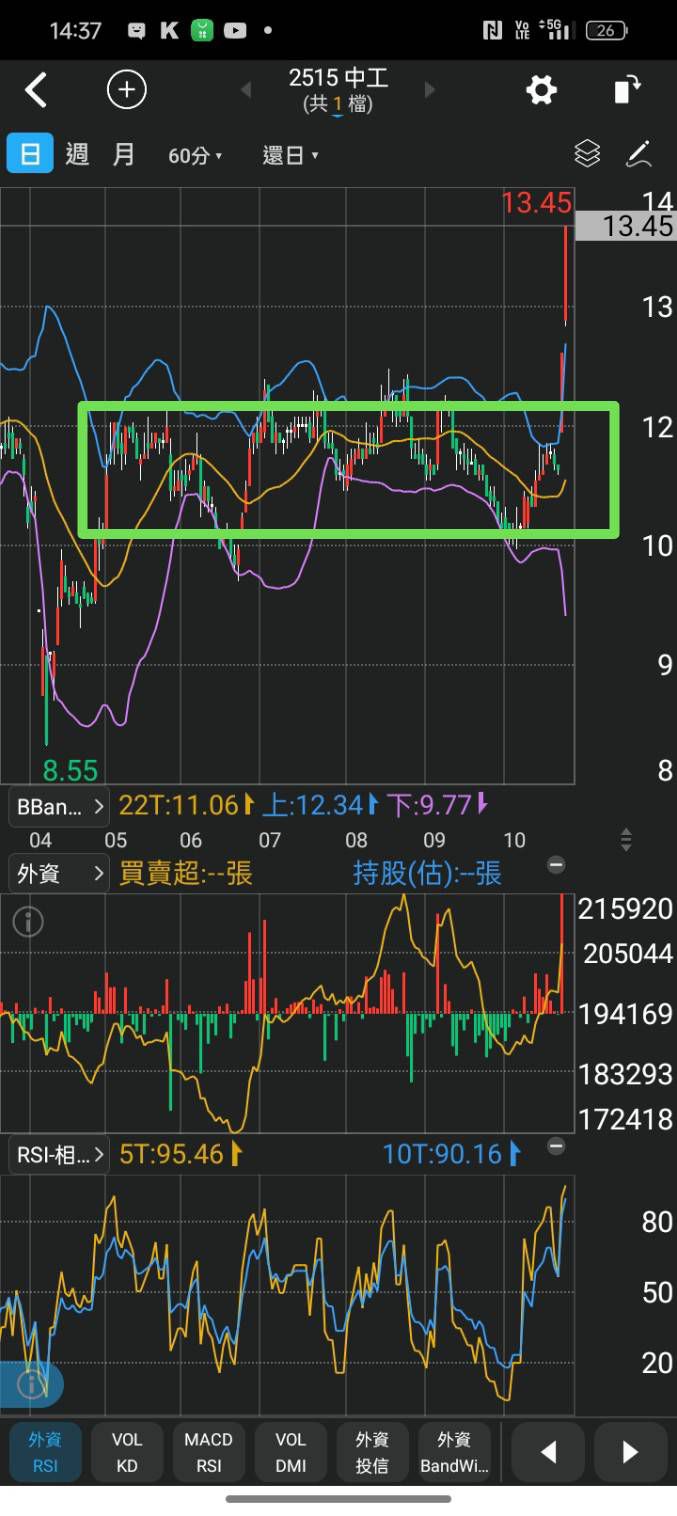Viewport: 677px width, 1516px height.
Task: Add stock via the plus circle icon
Action: pos(127,91)
